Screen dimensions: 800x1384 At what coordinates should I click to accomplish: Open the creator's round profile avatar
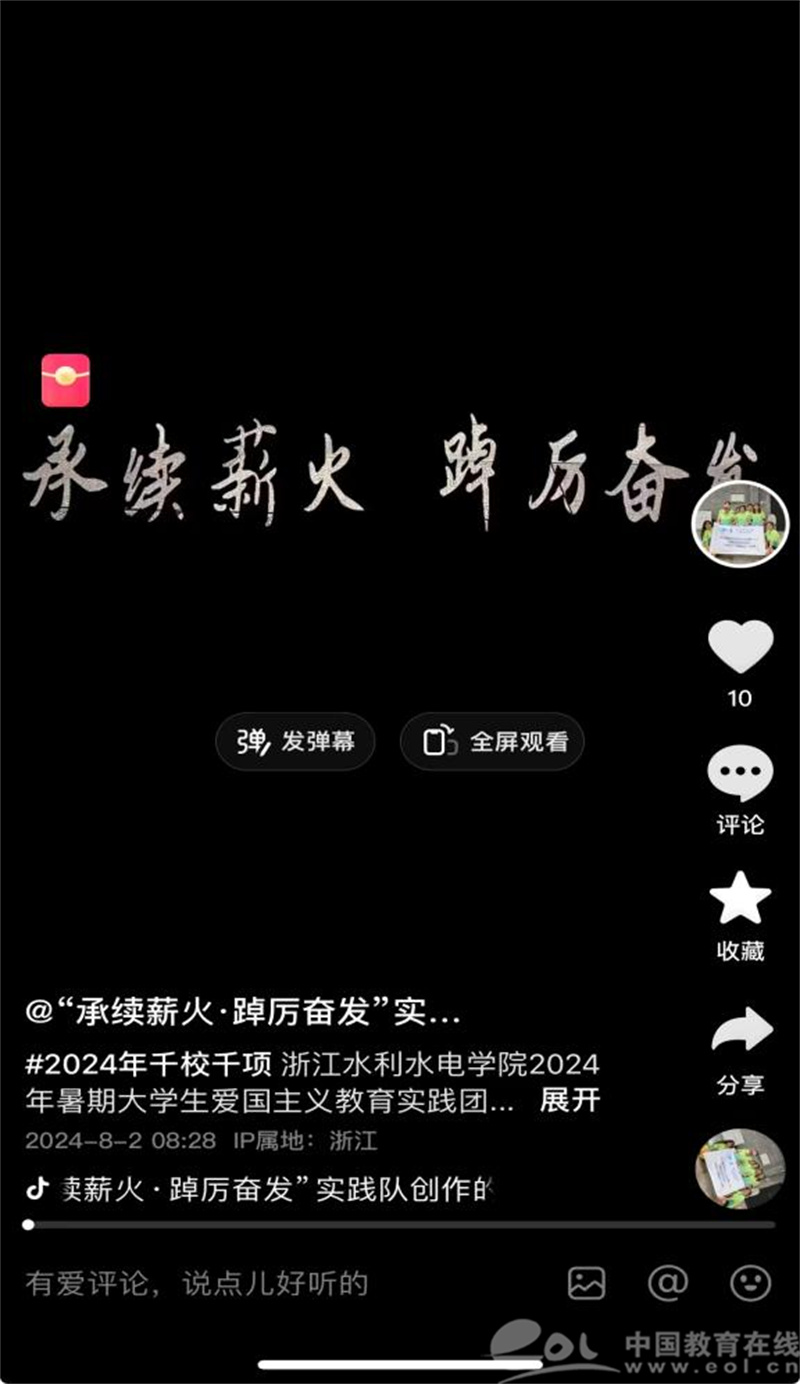tap(741, 524)
